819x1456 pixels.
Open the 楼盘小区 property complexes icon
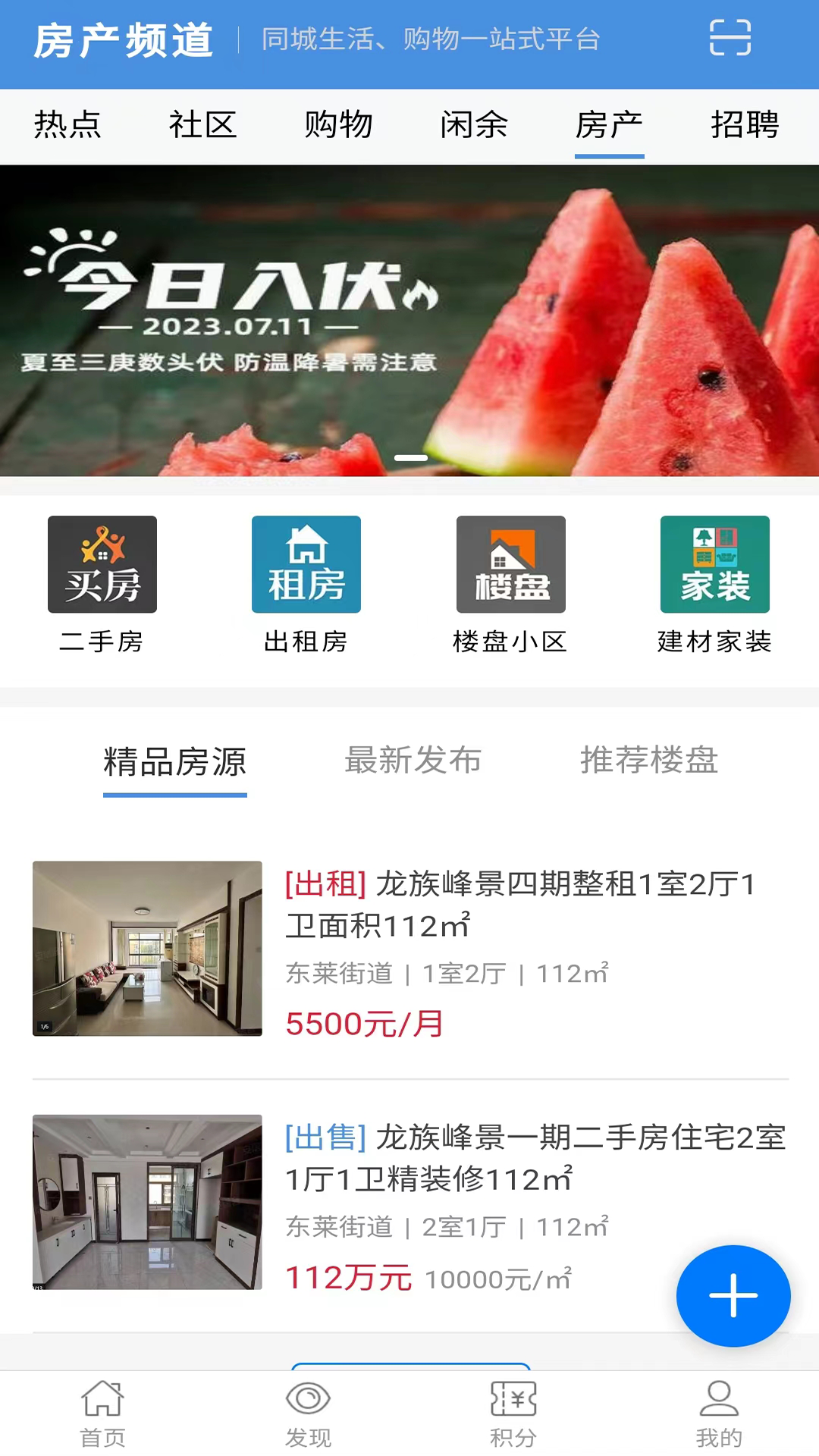click(510, 564)
